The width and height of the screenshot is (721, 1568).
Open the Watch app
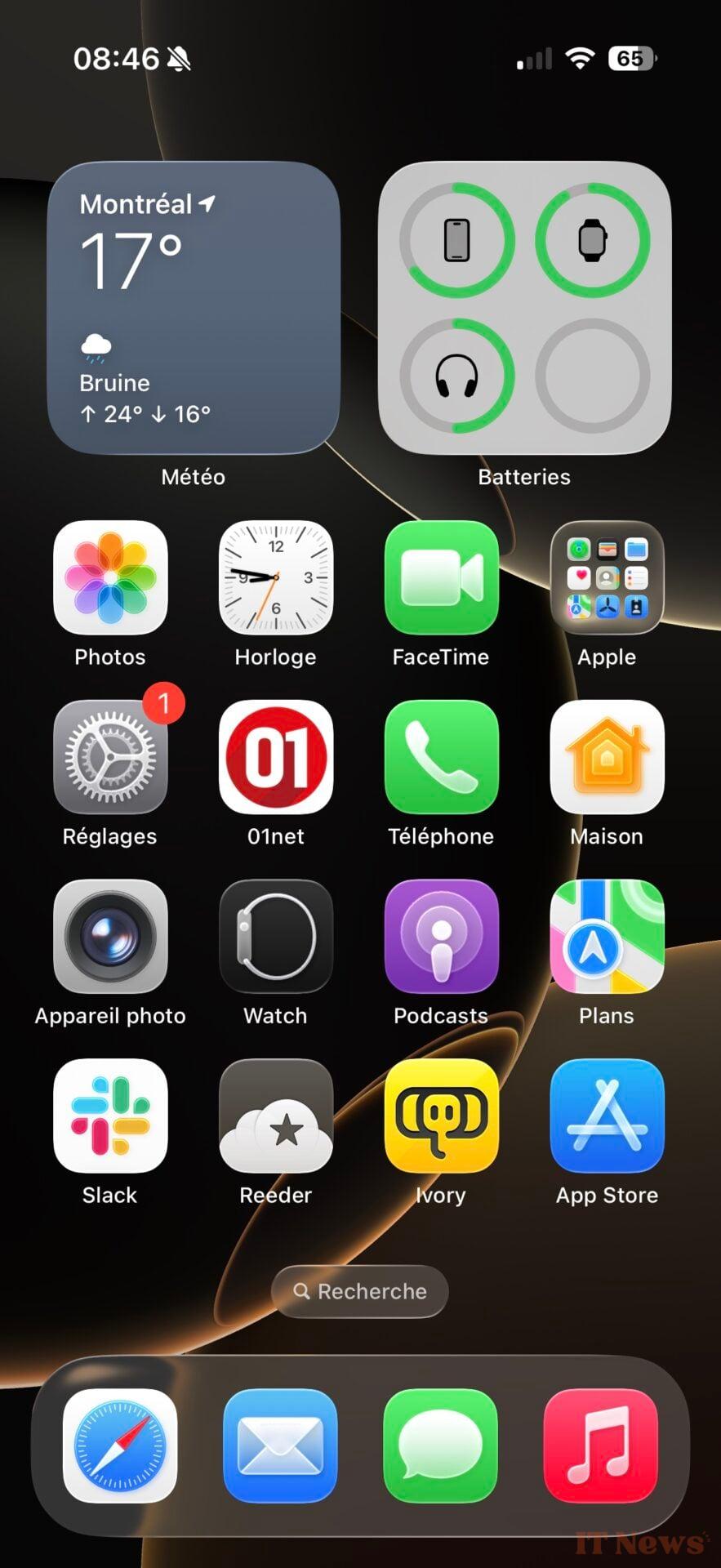pos(276,937)
